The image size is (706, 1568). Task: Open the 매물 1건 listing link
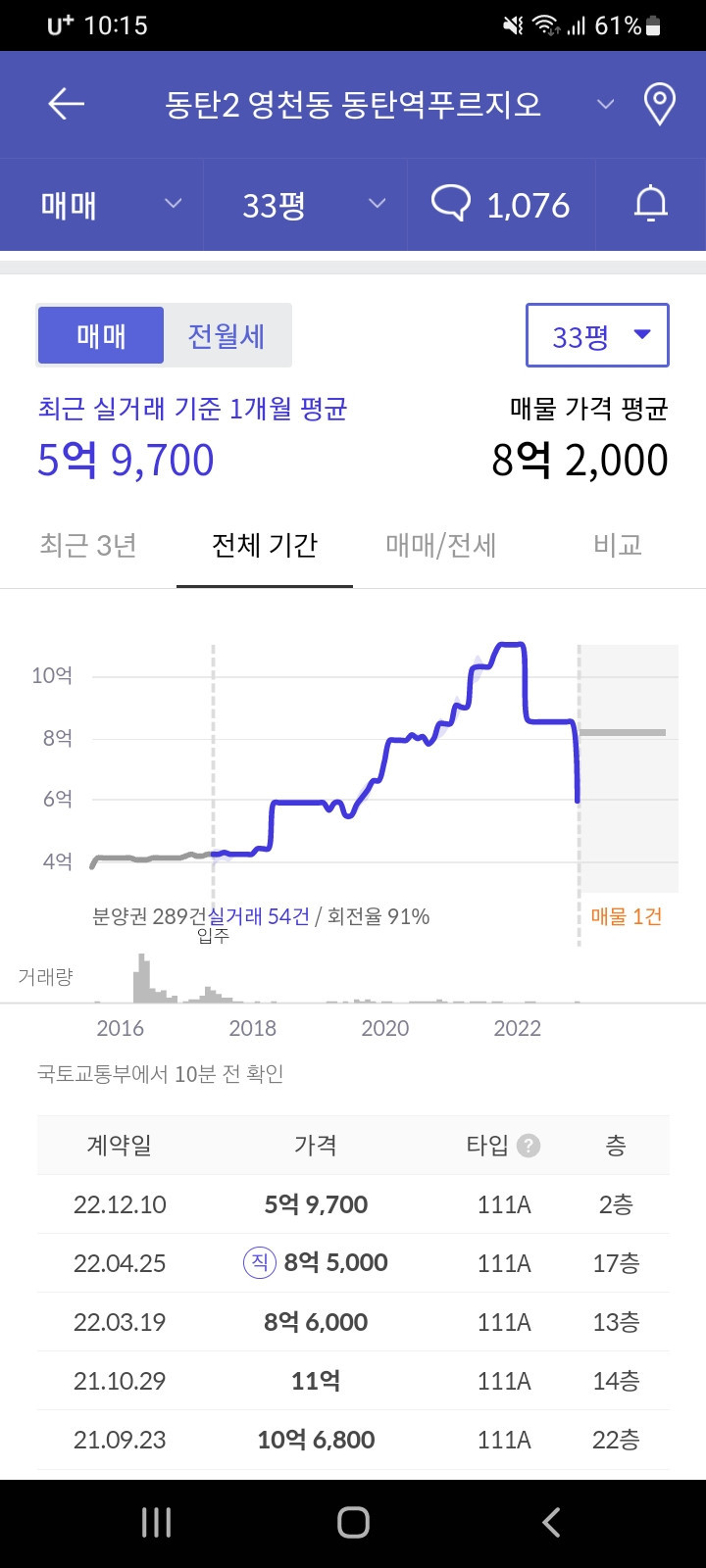pyautogui.click(x=627, y=916)
